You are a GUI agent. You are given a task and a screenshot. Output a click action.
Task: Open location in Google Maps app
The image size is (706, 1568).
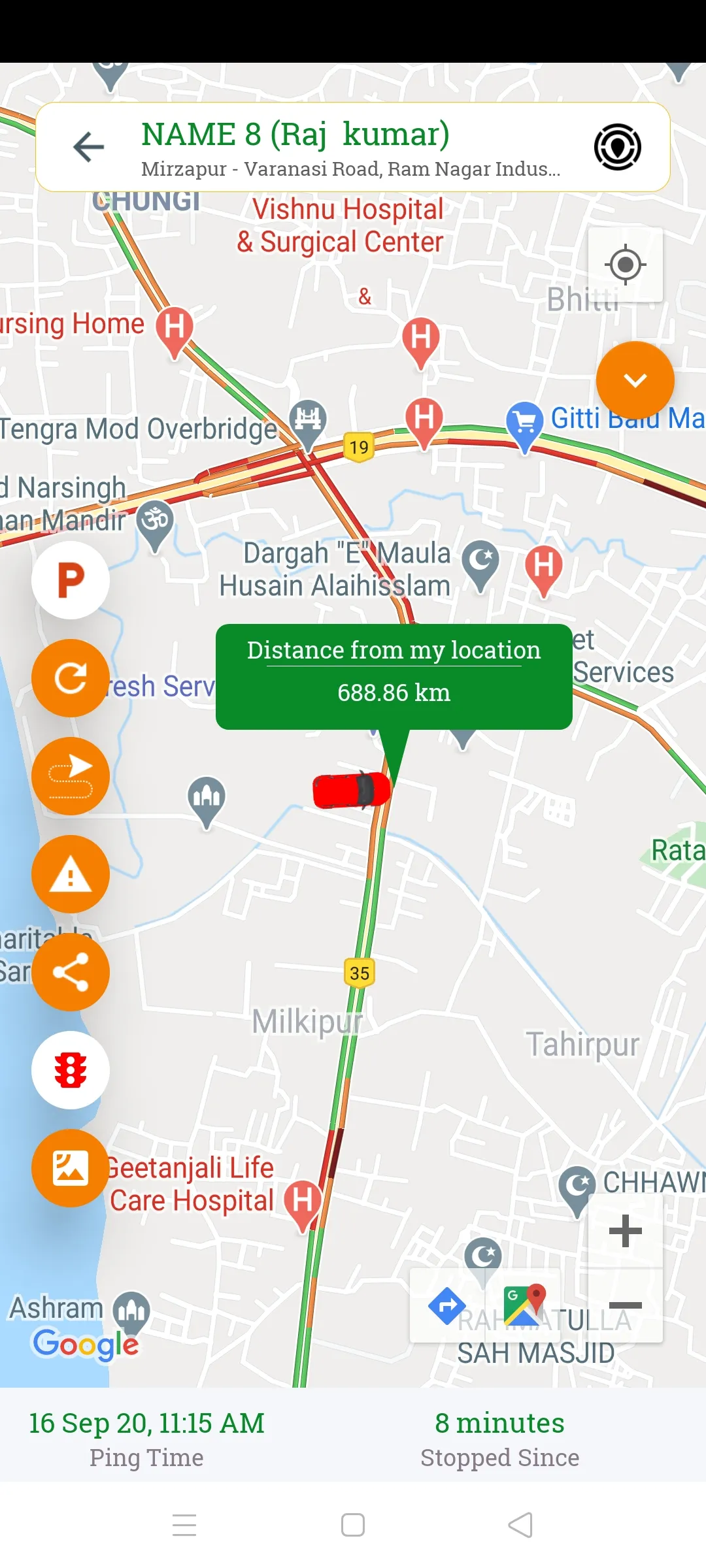tap(524, 1305)
